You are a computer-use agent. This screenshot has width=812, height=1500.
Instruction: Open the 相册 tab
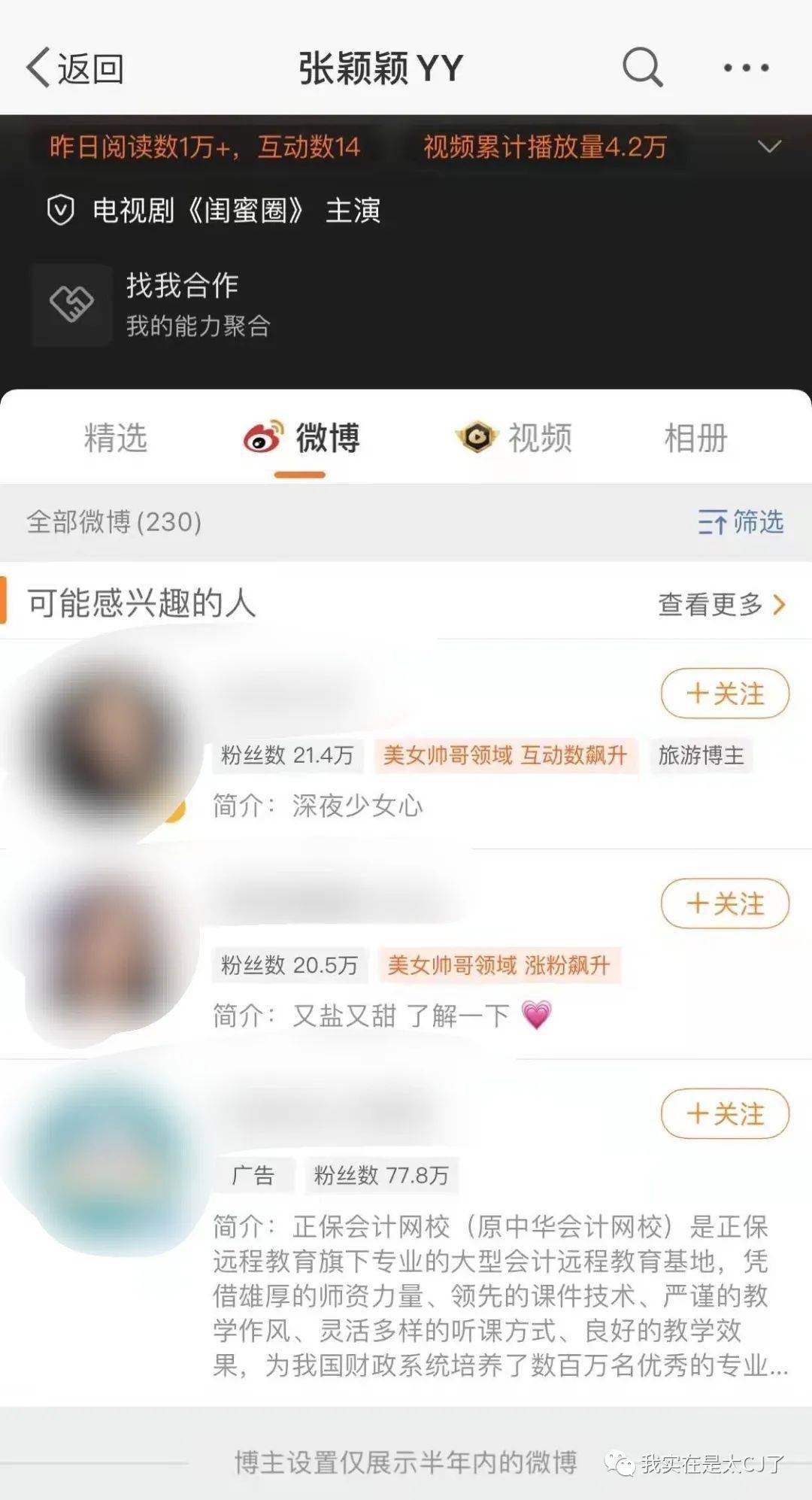coord(695,438)
